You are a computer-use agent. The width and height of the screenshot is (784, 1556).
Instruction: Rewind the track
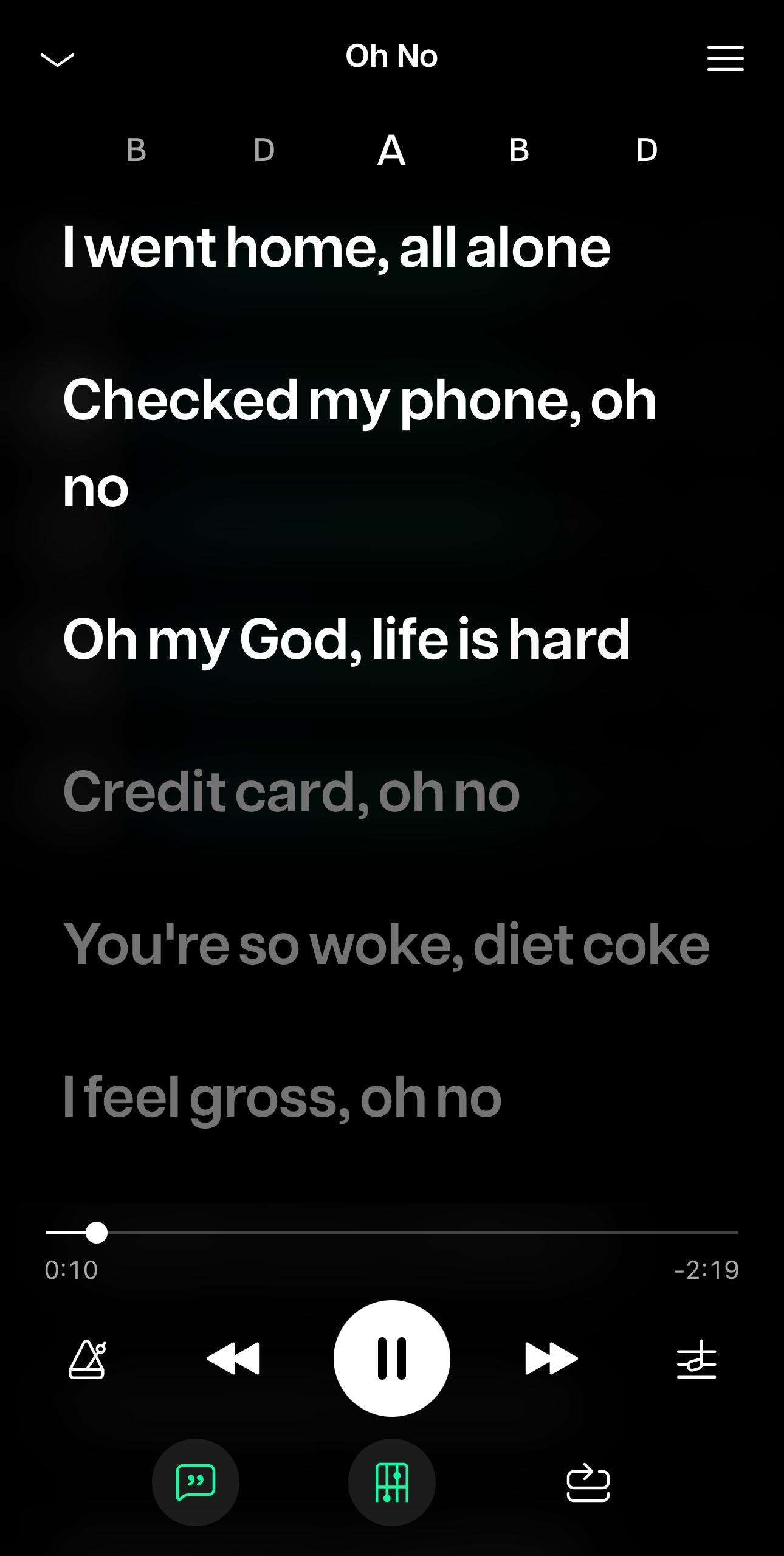click(x=233, y=1358)
